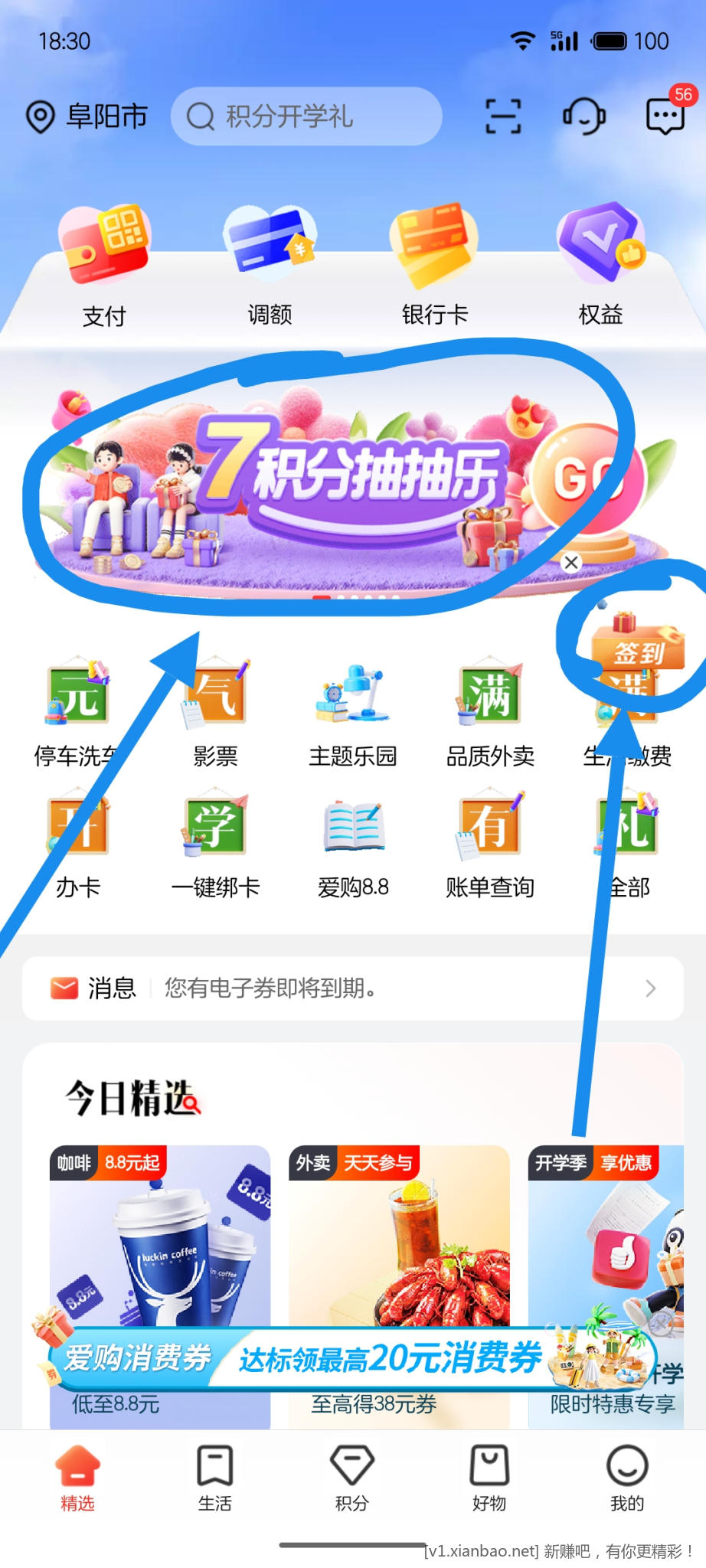Open 主题乐园 shortcut
The width and height of the screenshot is (706, 1568).
click(352, 714)
